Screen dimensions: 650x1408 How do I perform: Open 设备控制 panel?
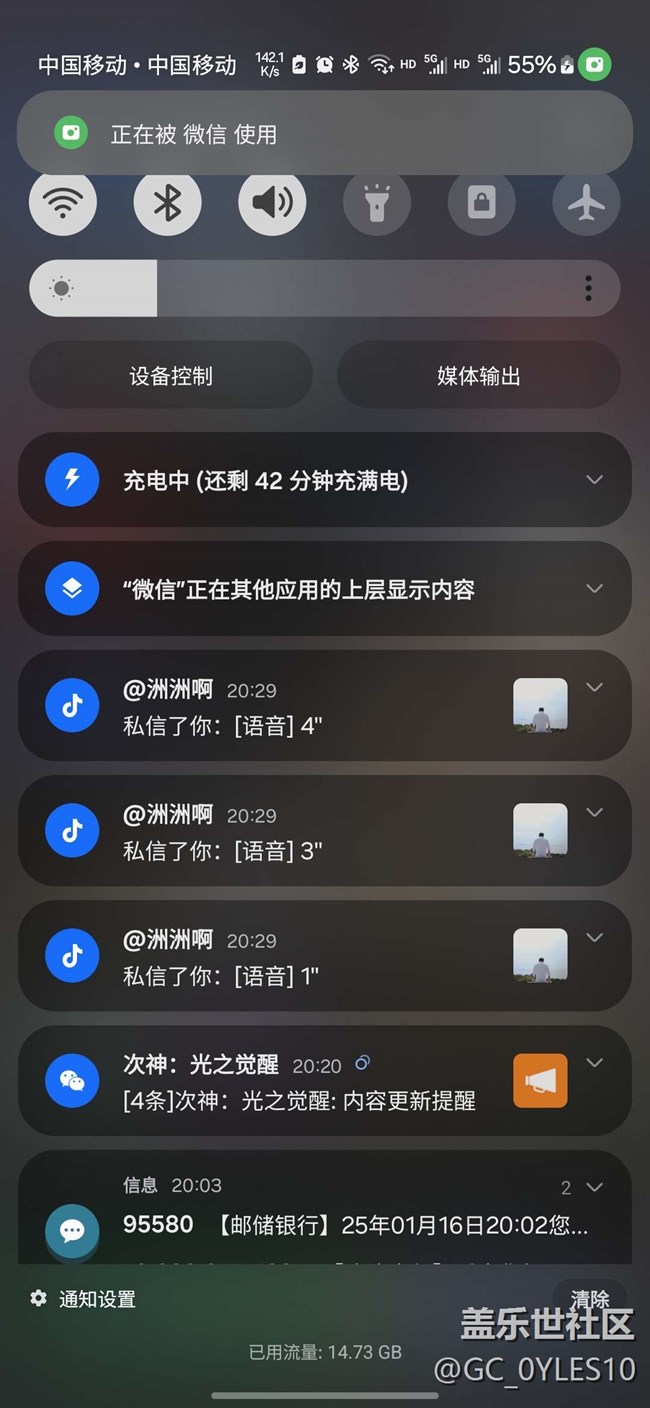click(171, 376)
